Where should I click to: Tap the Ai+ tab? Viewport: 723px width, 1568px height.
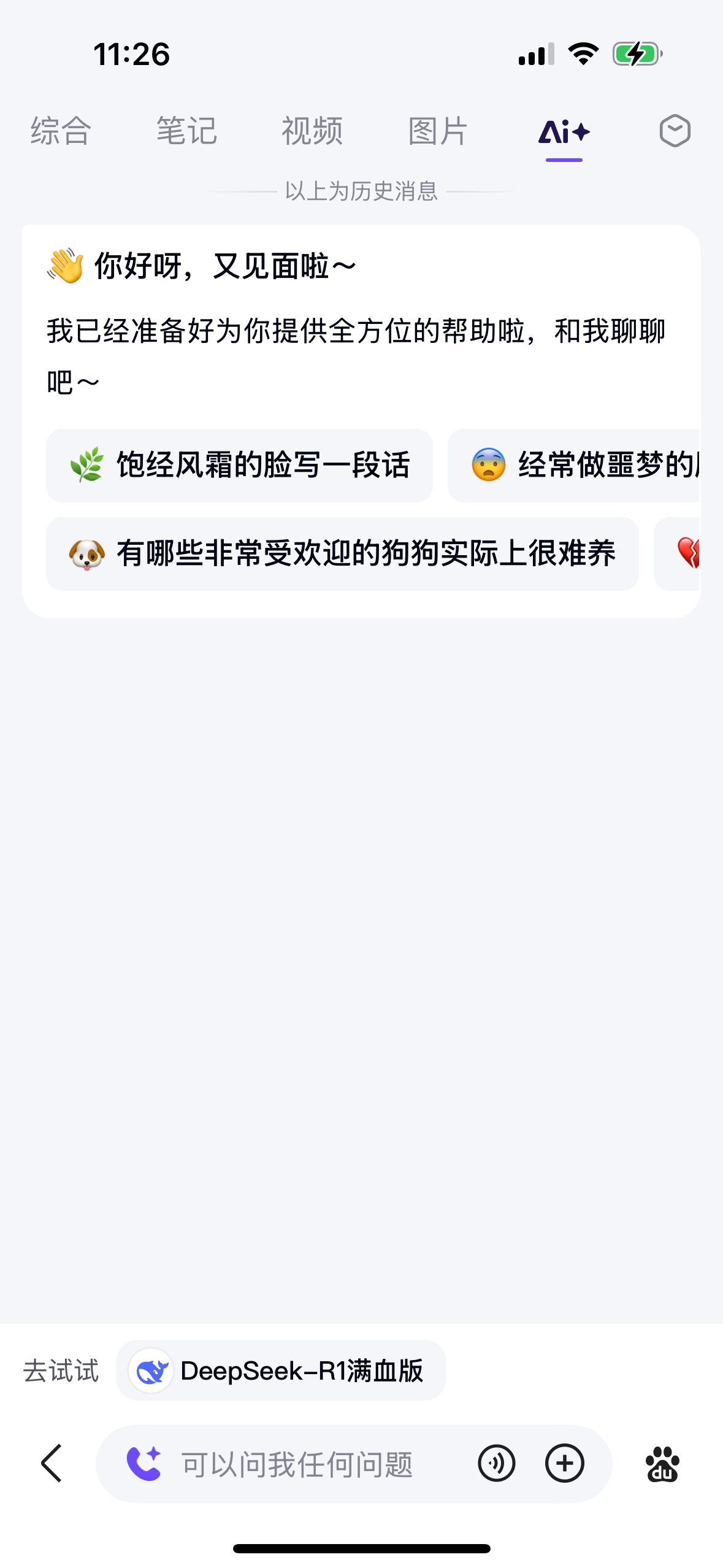point(564,131)
